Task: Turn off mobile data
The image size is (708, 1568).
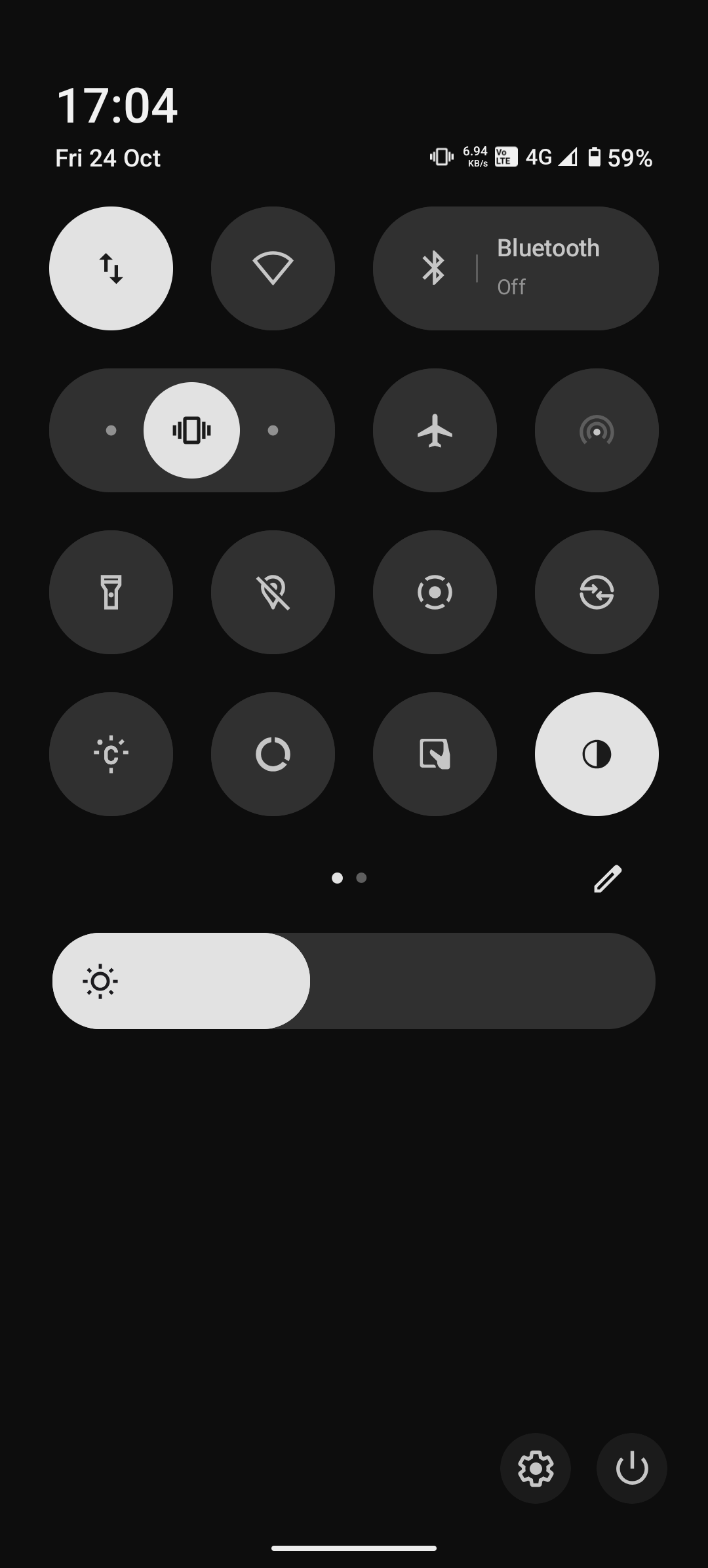Action: 111,268
